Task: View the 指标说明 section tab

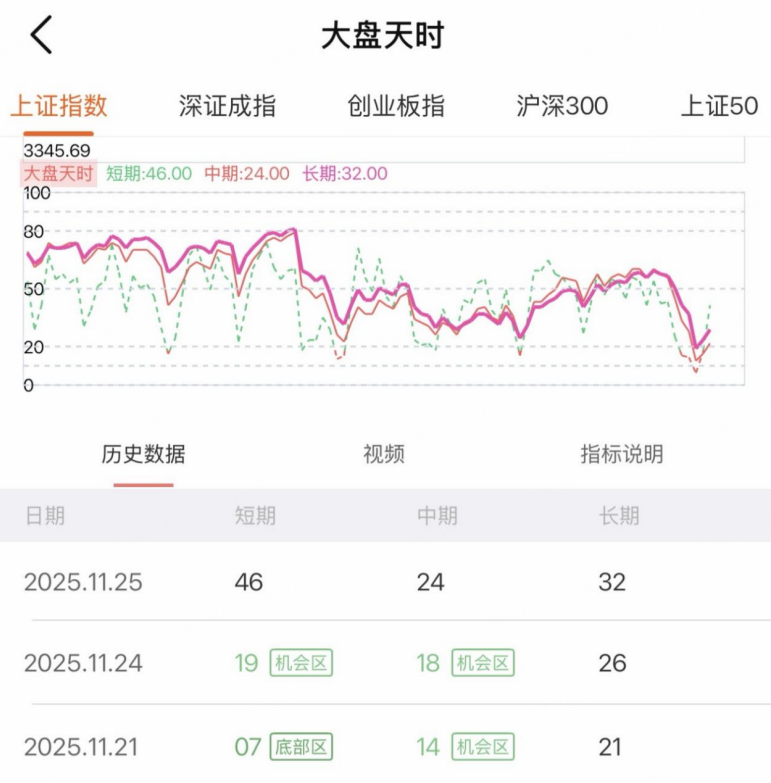Action: pyautogui.click(x=622, y=454)
